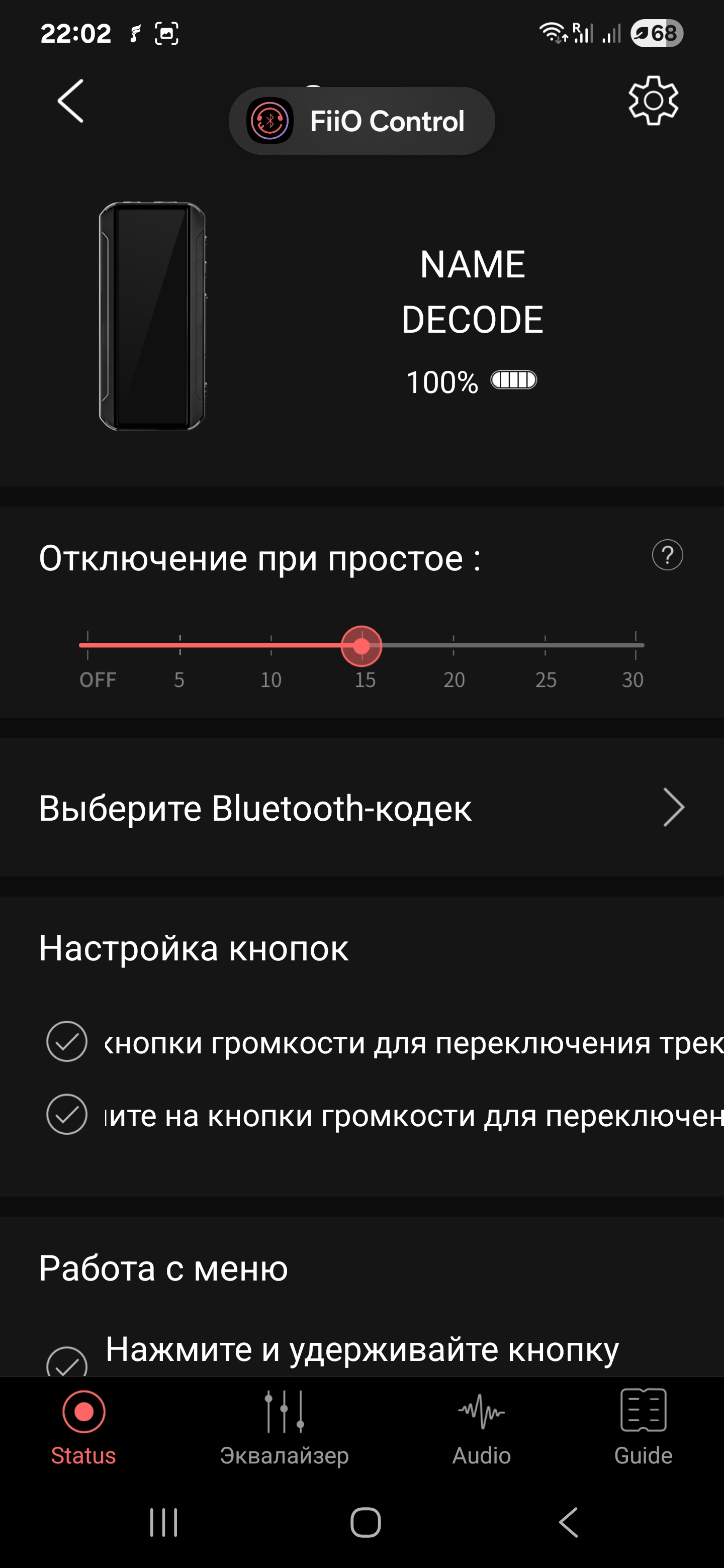Open the settings gear
724x1568 pixels.
tap(653, 101)
